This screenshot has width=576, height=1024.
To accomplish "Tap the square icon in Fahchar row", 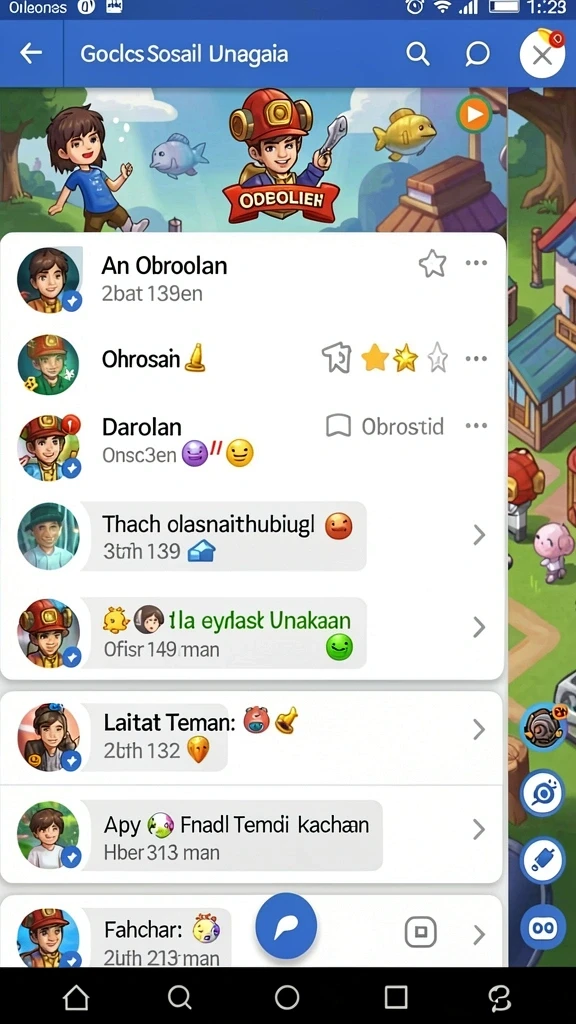I will click(x=421, y=931).
